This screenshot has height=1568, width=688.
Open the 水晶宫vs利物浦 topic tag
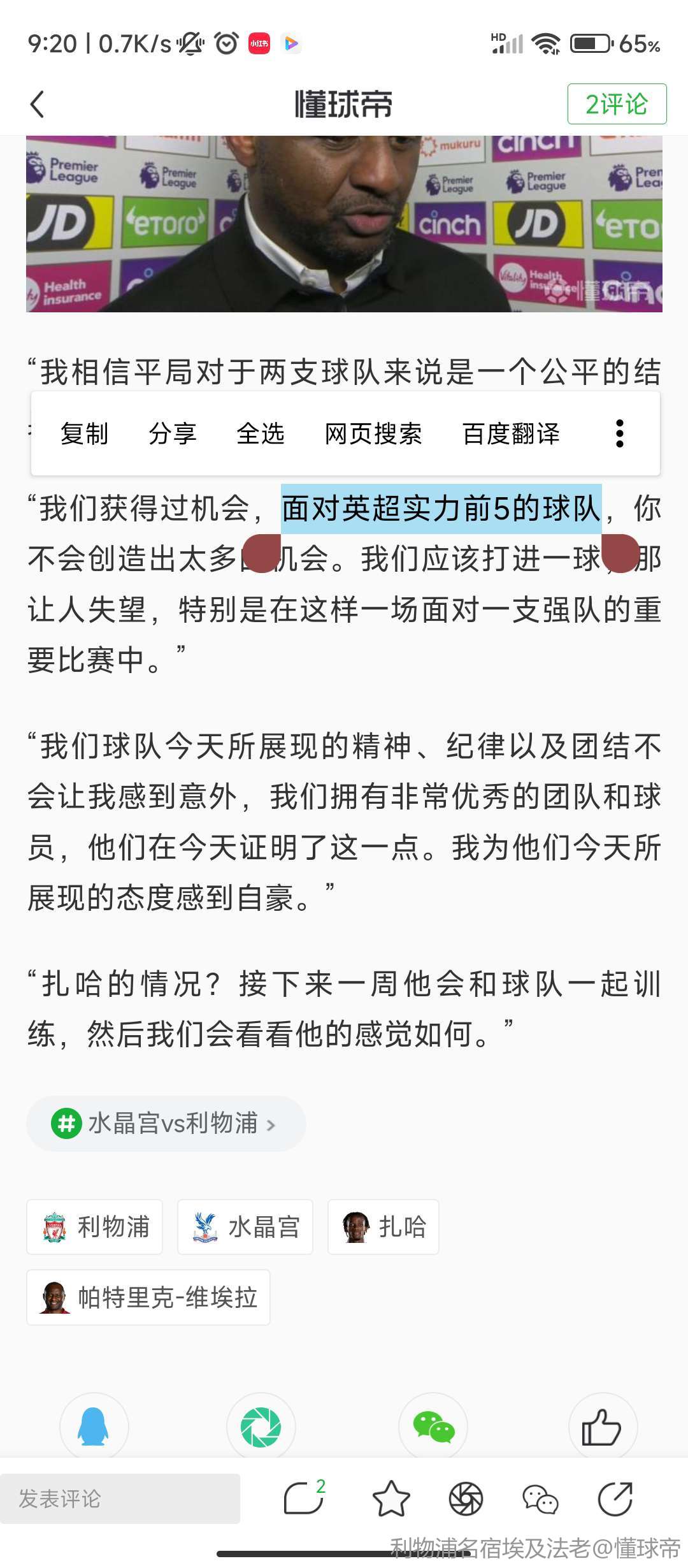166,1124
